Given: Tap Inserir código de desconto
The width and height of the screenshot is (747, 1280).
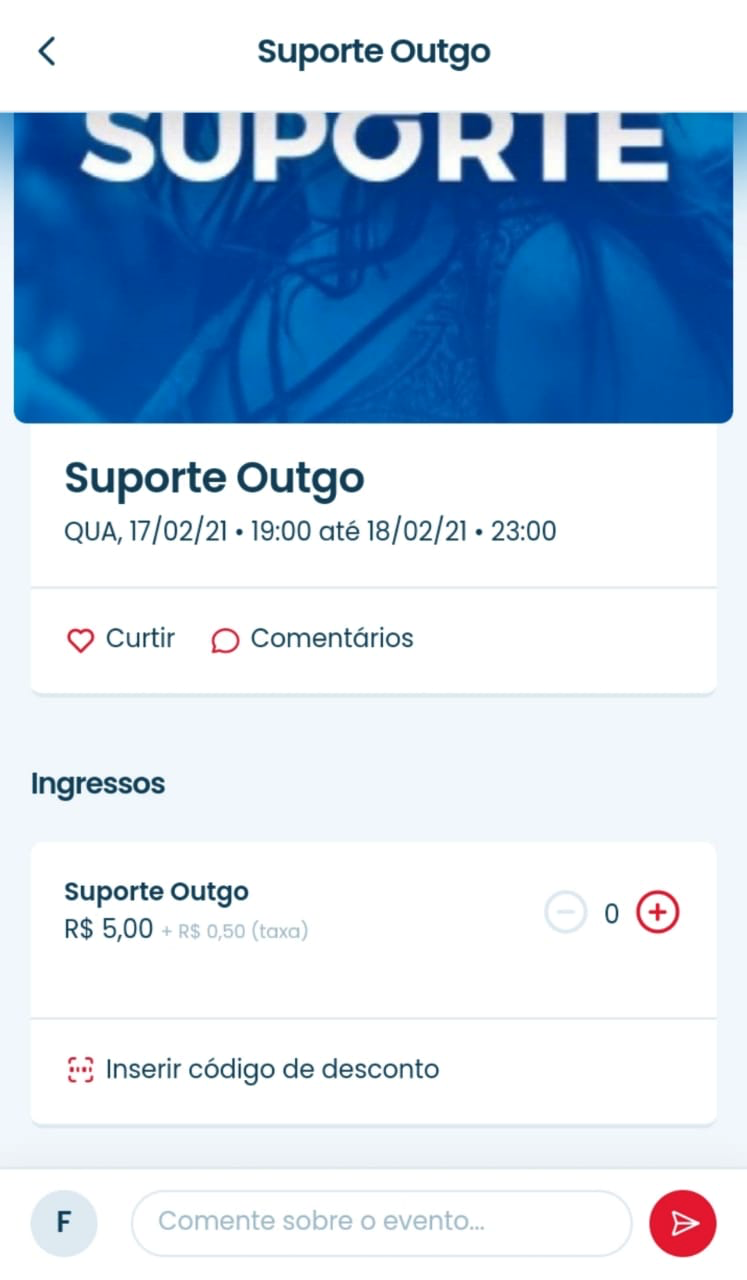Looking at the screenshot, I should [253, 1069].
